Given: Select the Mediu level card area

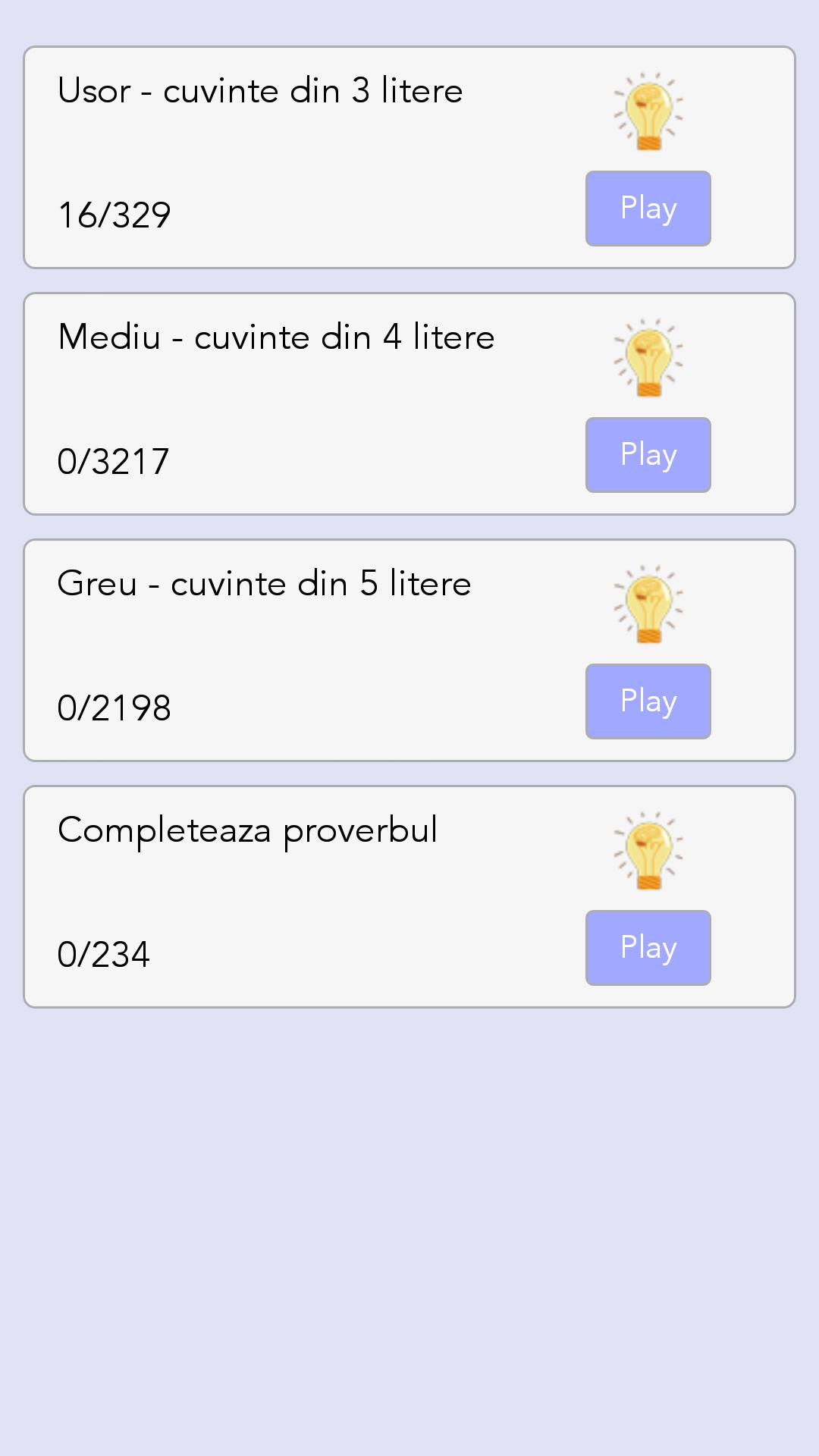Looking at the screenshot, I should pyautogui.click(x=409, y=403).
